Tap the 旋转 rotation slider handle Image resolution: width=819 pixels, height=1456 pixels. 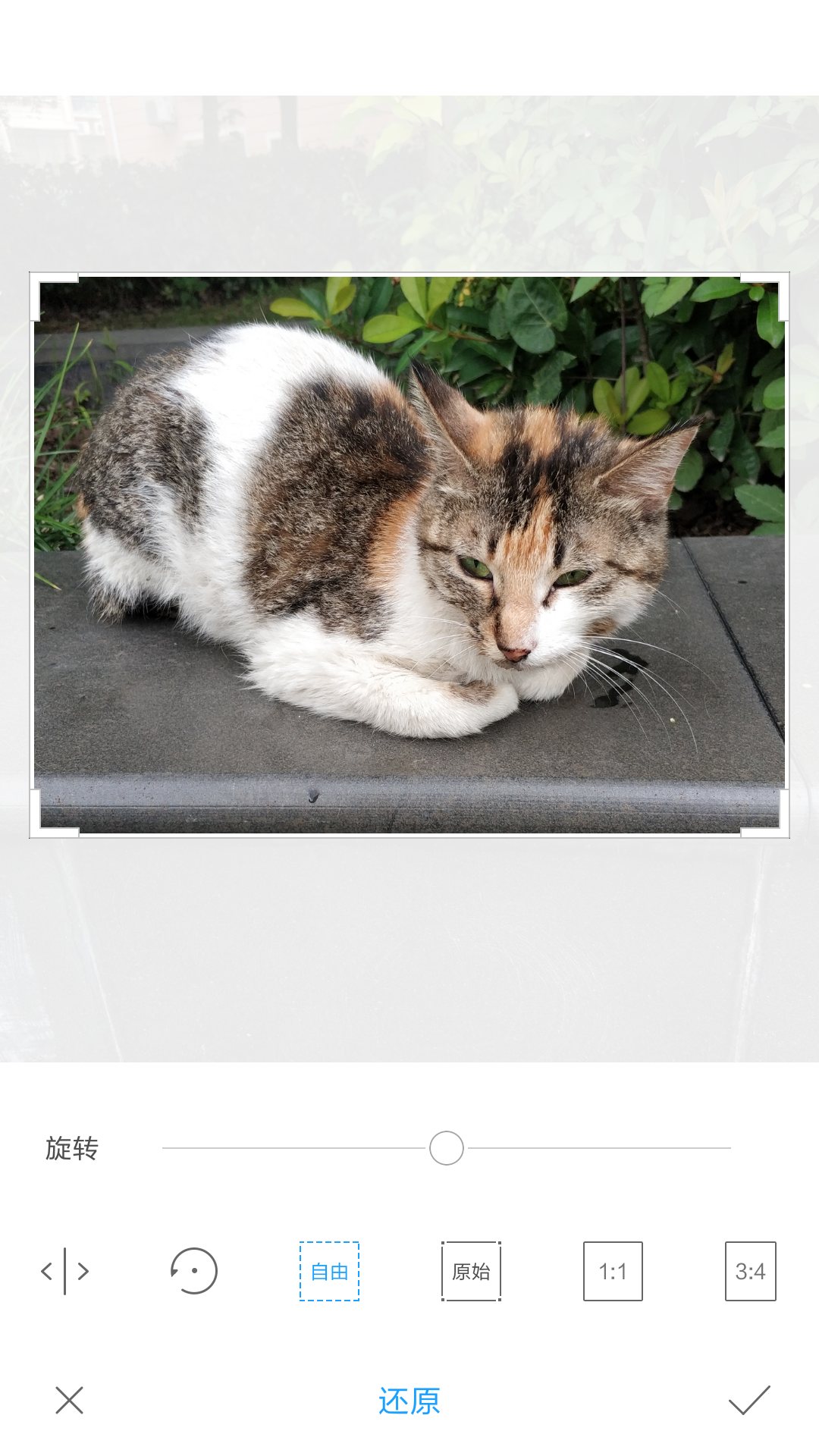coord(447,1148)
